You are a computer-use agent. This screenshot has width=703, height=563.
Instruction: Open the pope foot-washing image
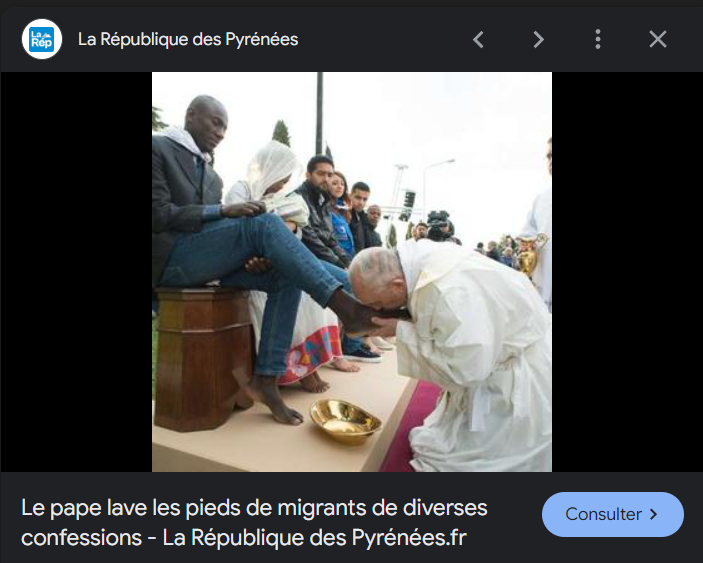pyautogui.click(x=351, y=271)
